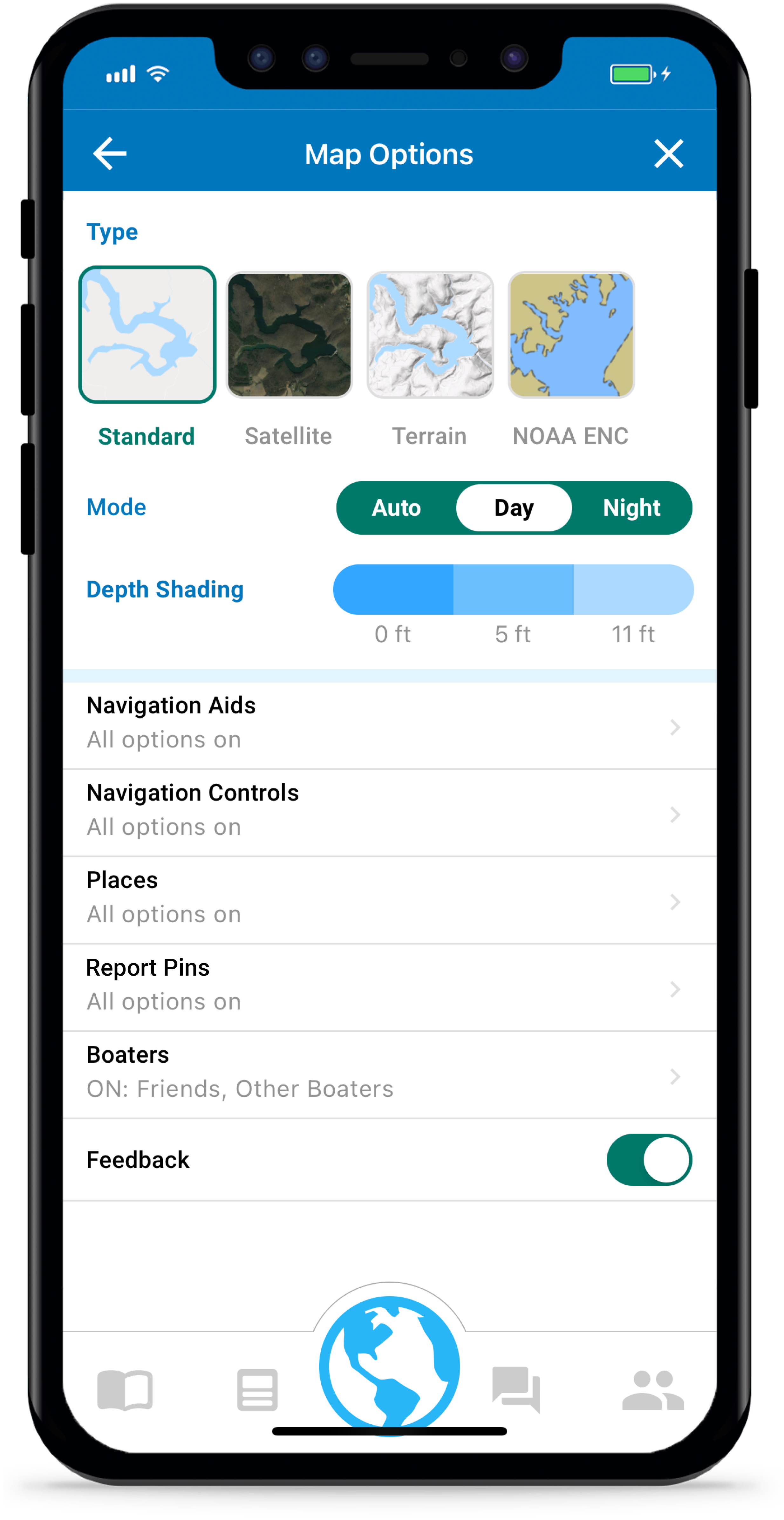
Task: Select the Standard map type
Action: [x=147, y=335]
